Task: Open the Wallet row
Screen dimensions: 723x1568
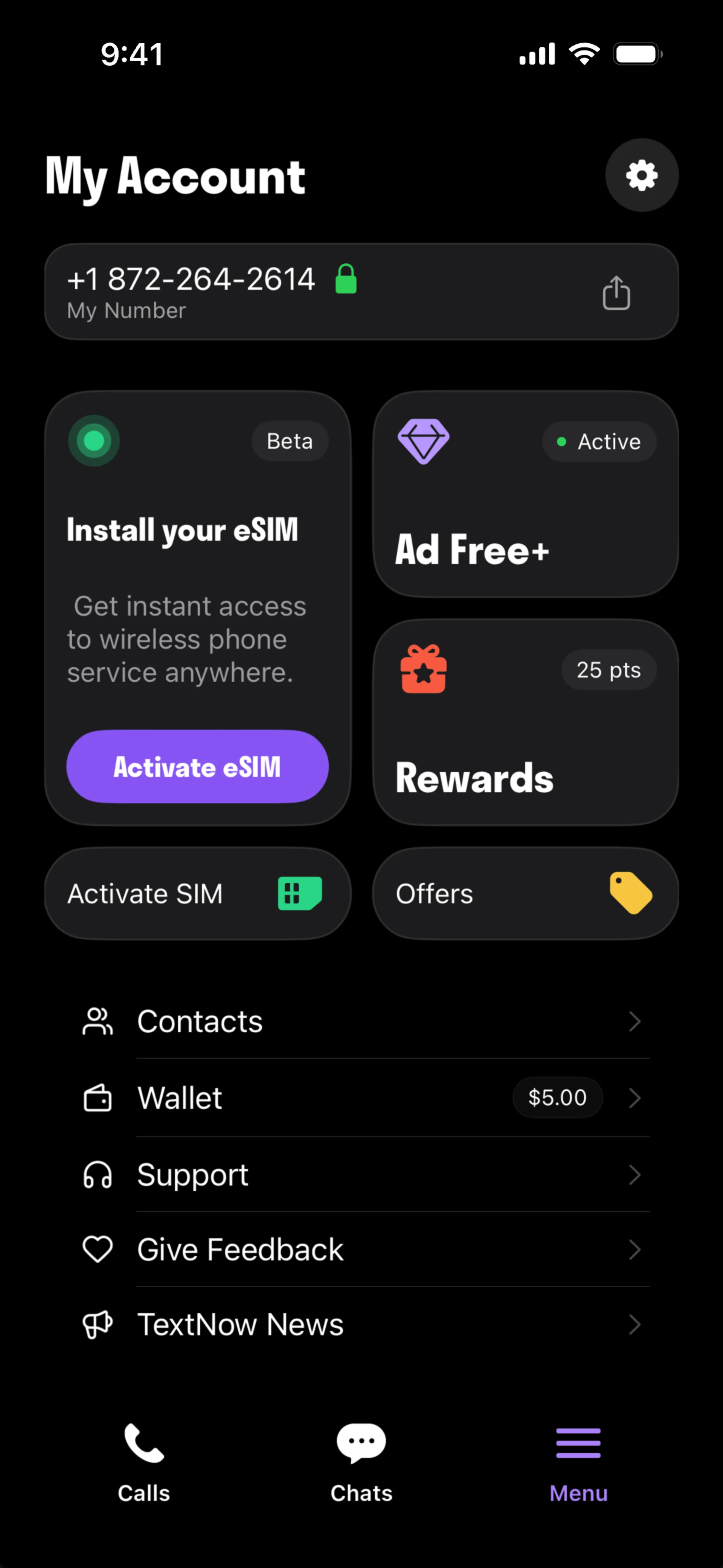Action: (x=361, y=1098)
